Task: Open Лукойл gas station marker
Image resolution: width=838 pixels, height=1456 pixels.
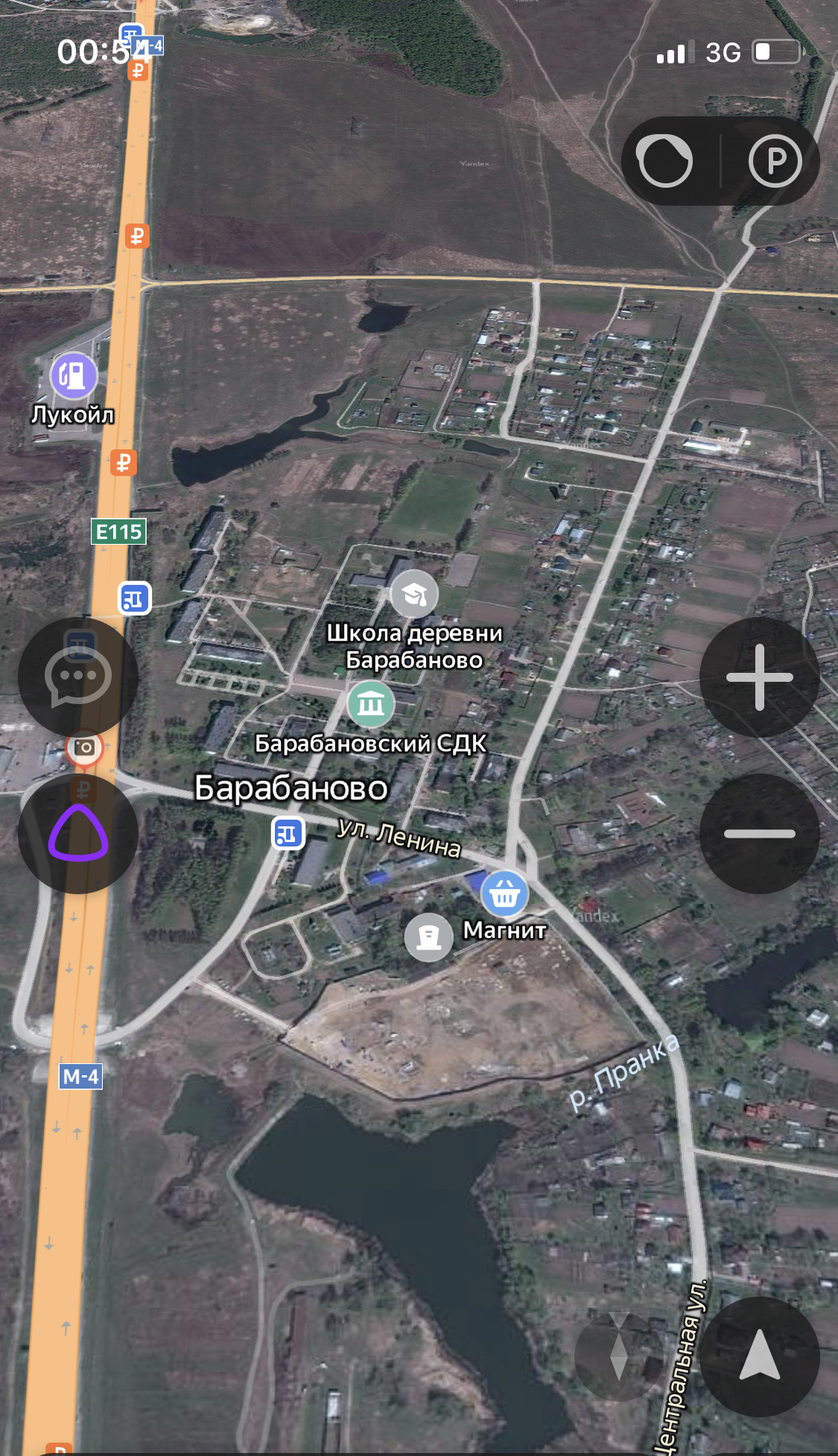Action: click(x=73, y=376)
